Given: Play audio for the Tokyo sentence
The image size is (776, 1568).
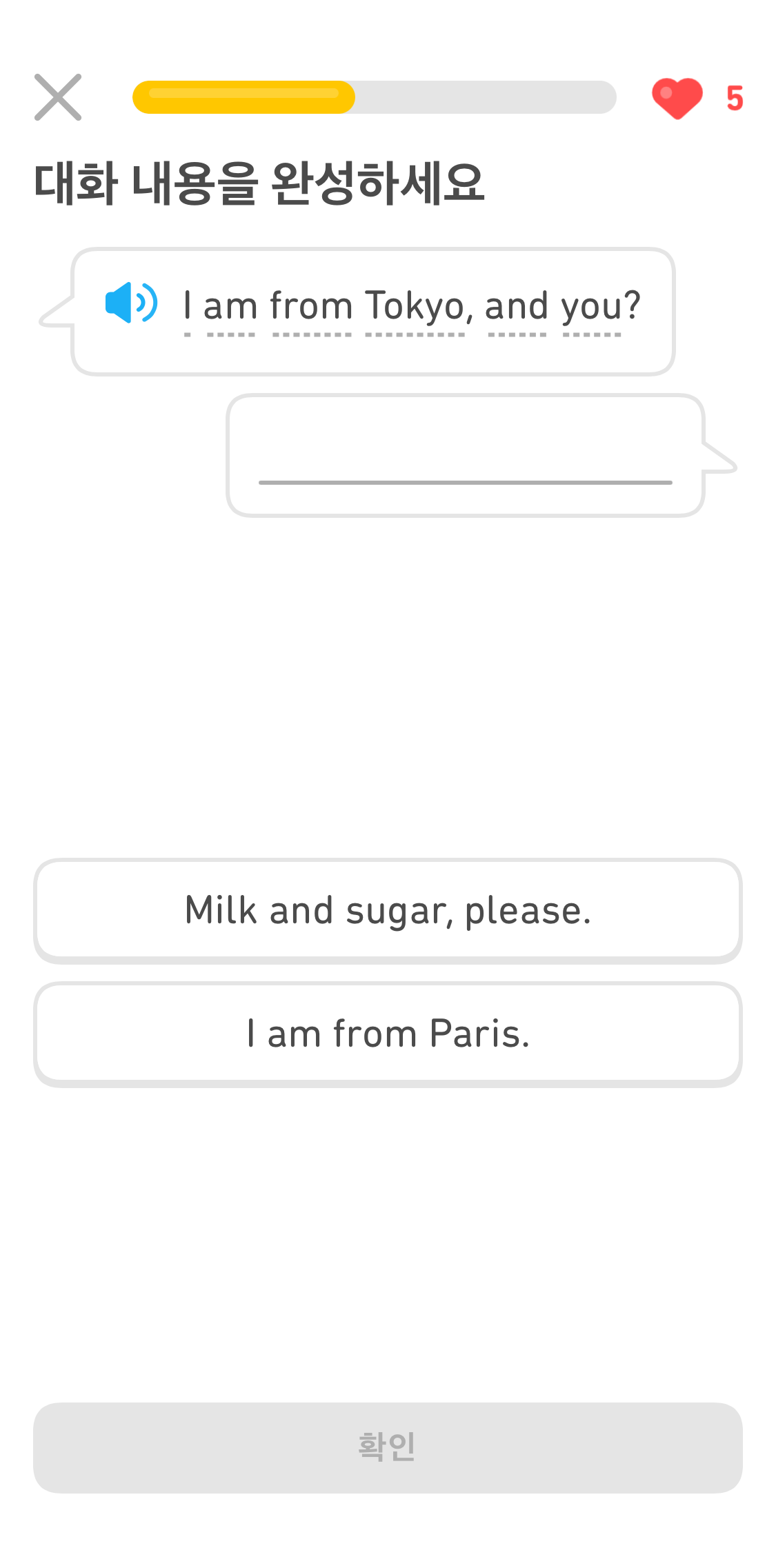Looking at the screenshot, I should [x=131, y=303].
